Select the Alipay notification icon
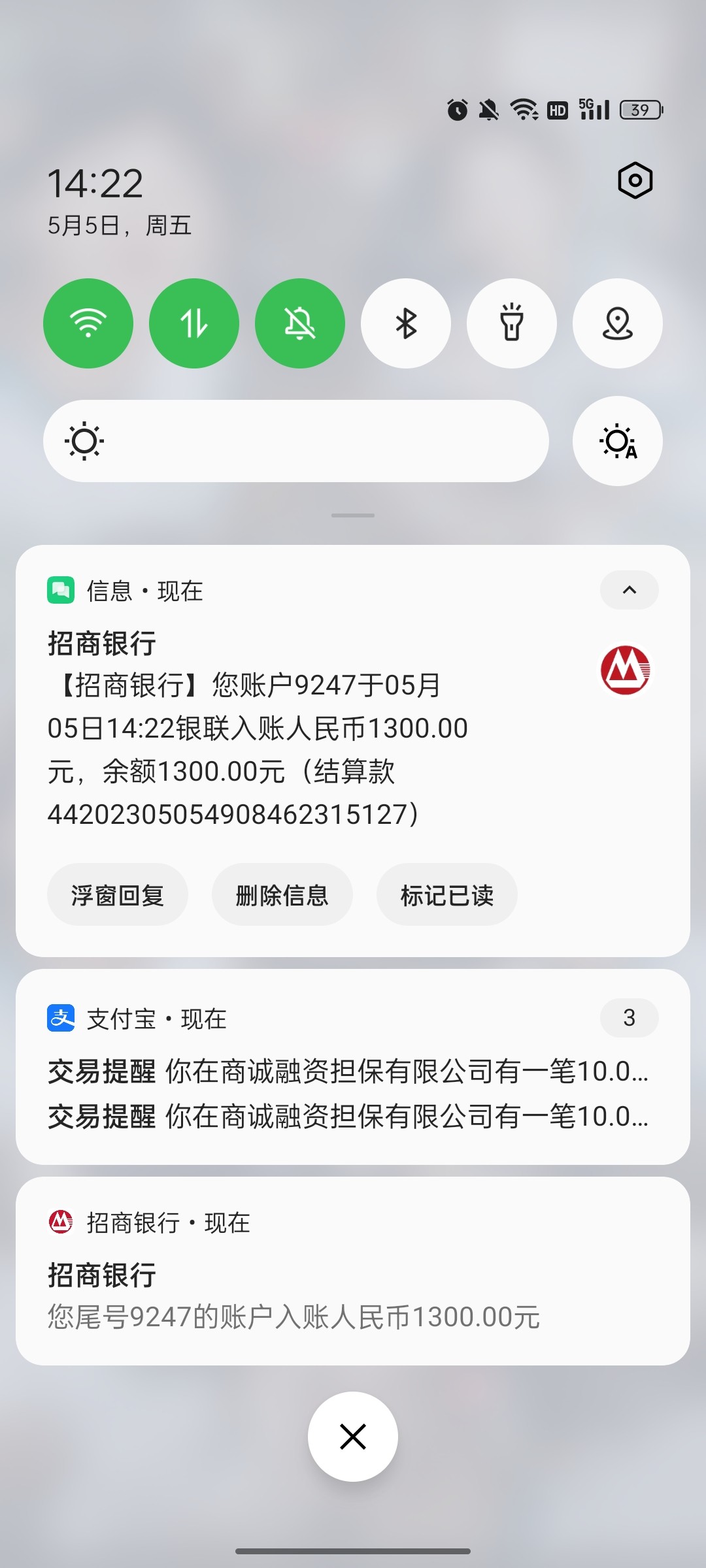Screen dimensions: 706x1568 pos(61,1018)
